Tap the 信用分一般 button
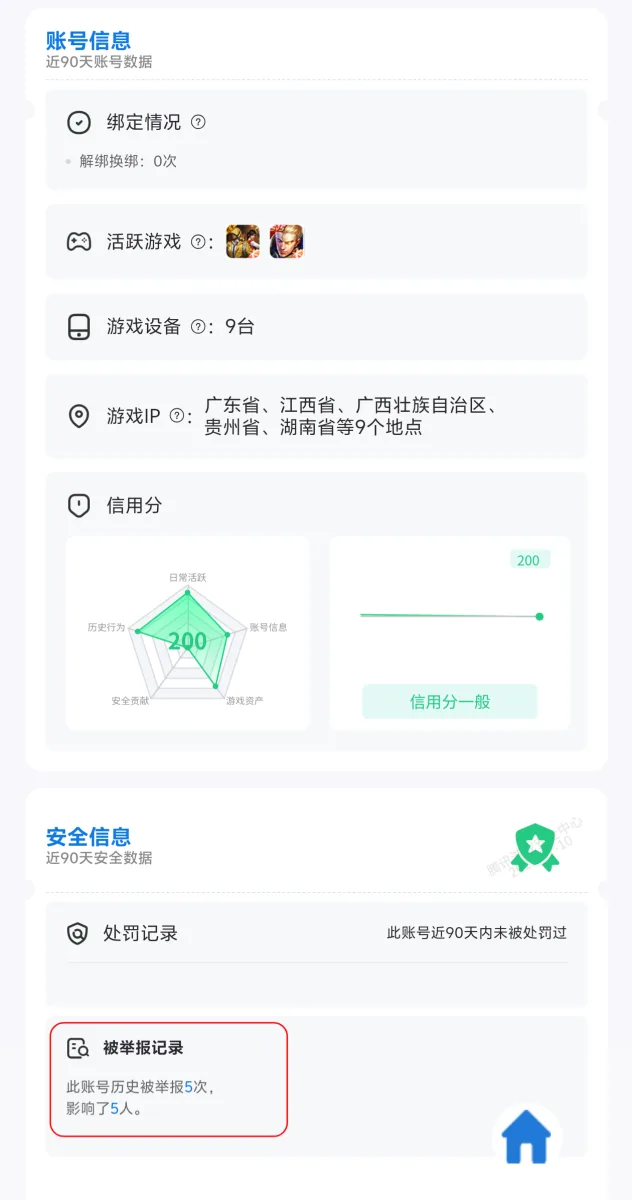Viewport: 632px width, 1200px height. click(x=449, y=701)
